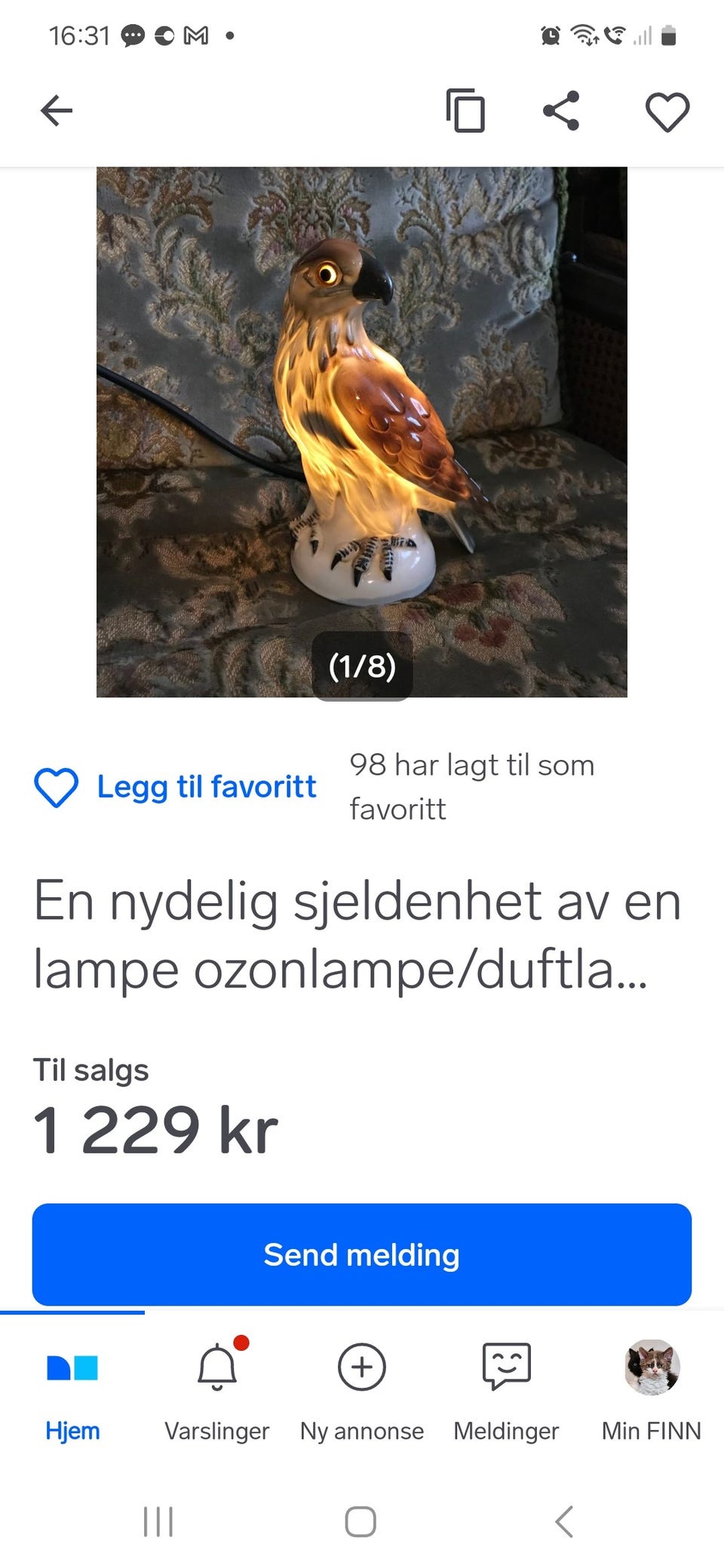Tap the 1 229 kr price label
The height and width of the screenshot is (1568, 724).
[x=155, y=1129]
